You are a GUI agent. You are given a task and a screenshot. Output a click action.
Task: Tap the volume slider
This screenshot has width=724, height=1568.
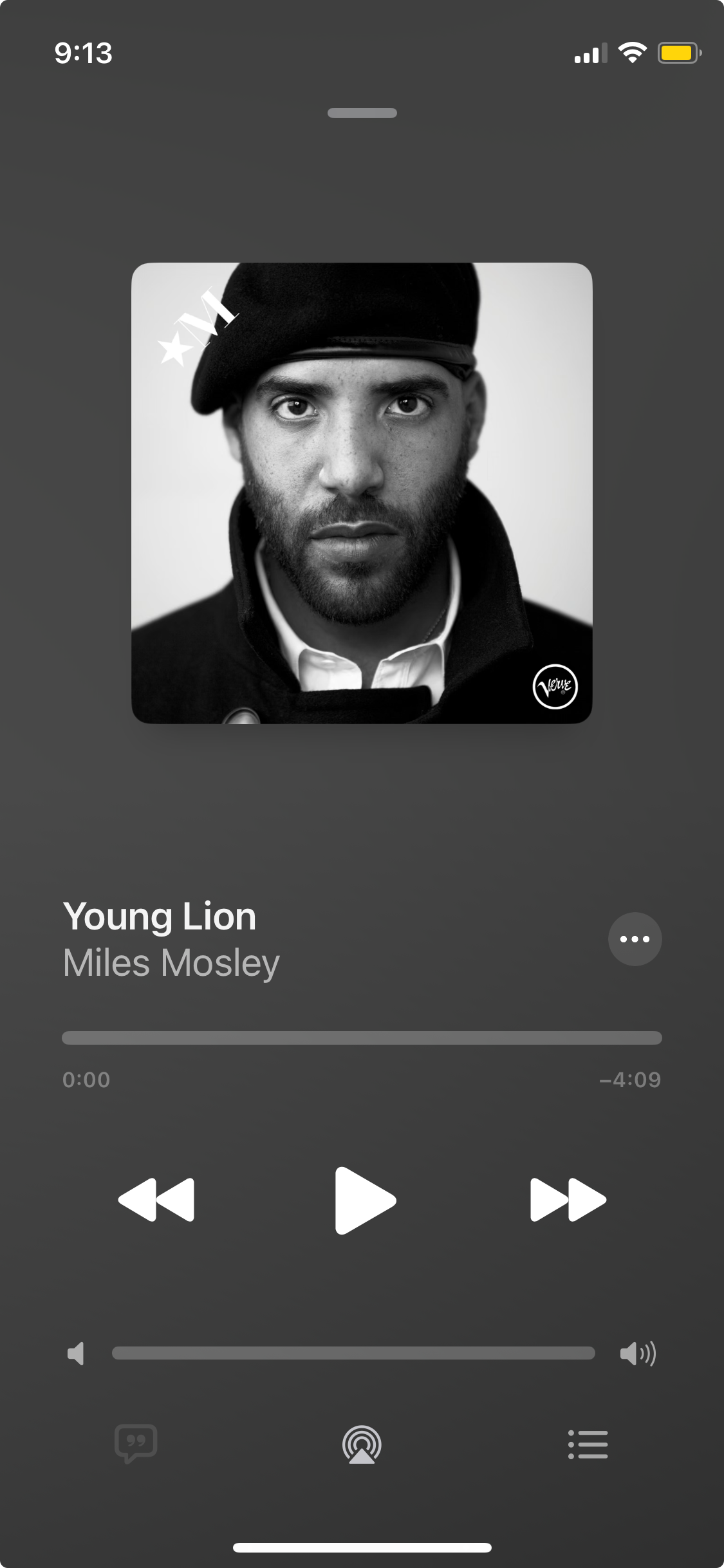pos(353,1353)
